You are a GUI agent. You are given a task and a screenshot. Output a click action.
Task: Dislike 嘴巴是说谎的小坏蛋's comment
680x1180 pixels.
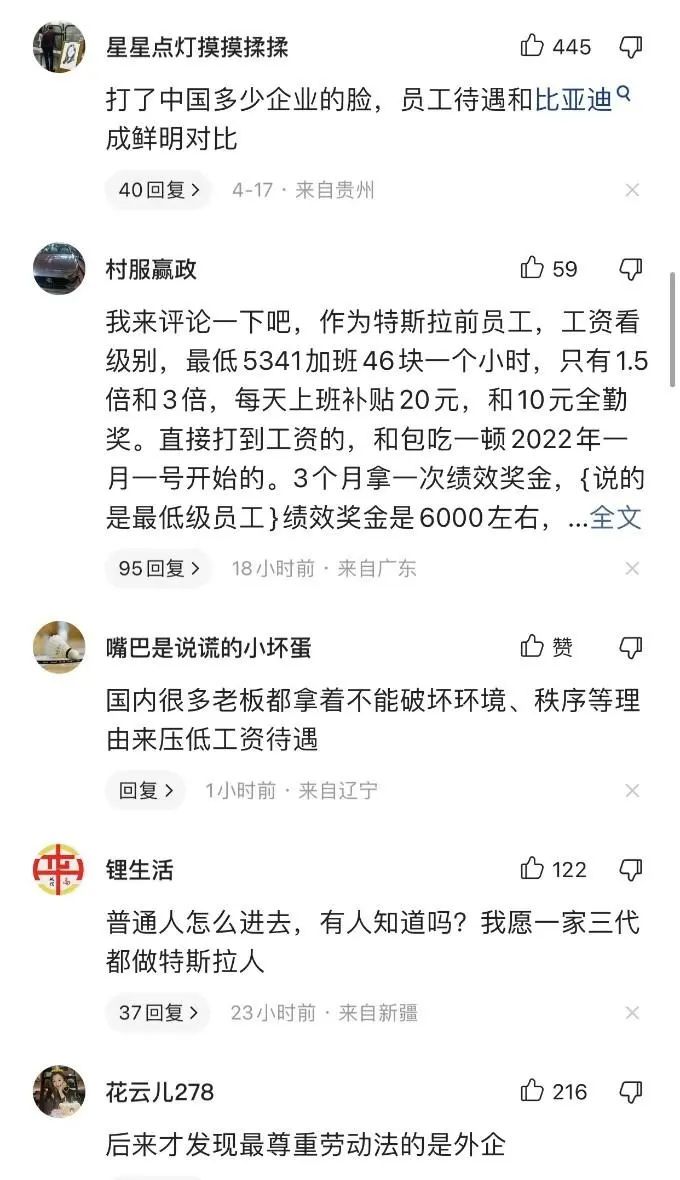tap(630, 646)
